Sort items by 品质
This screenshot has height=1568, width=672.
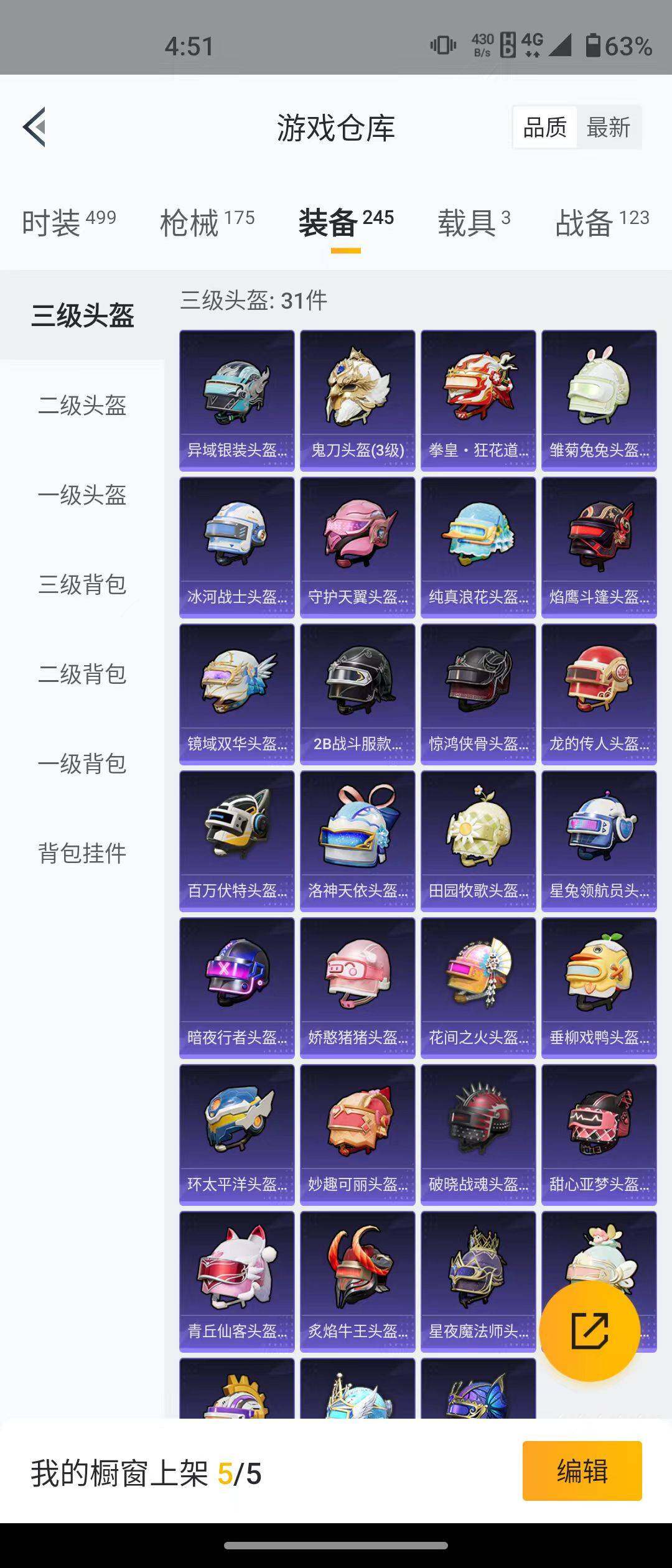pyautogui.click(x=544, y=127)
